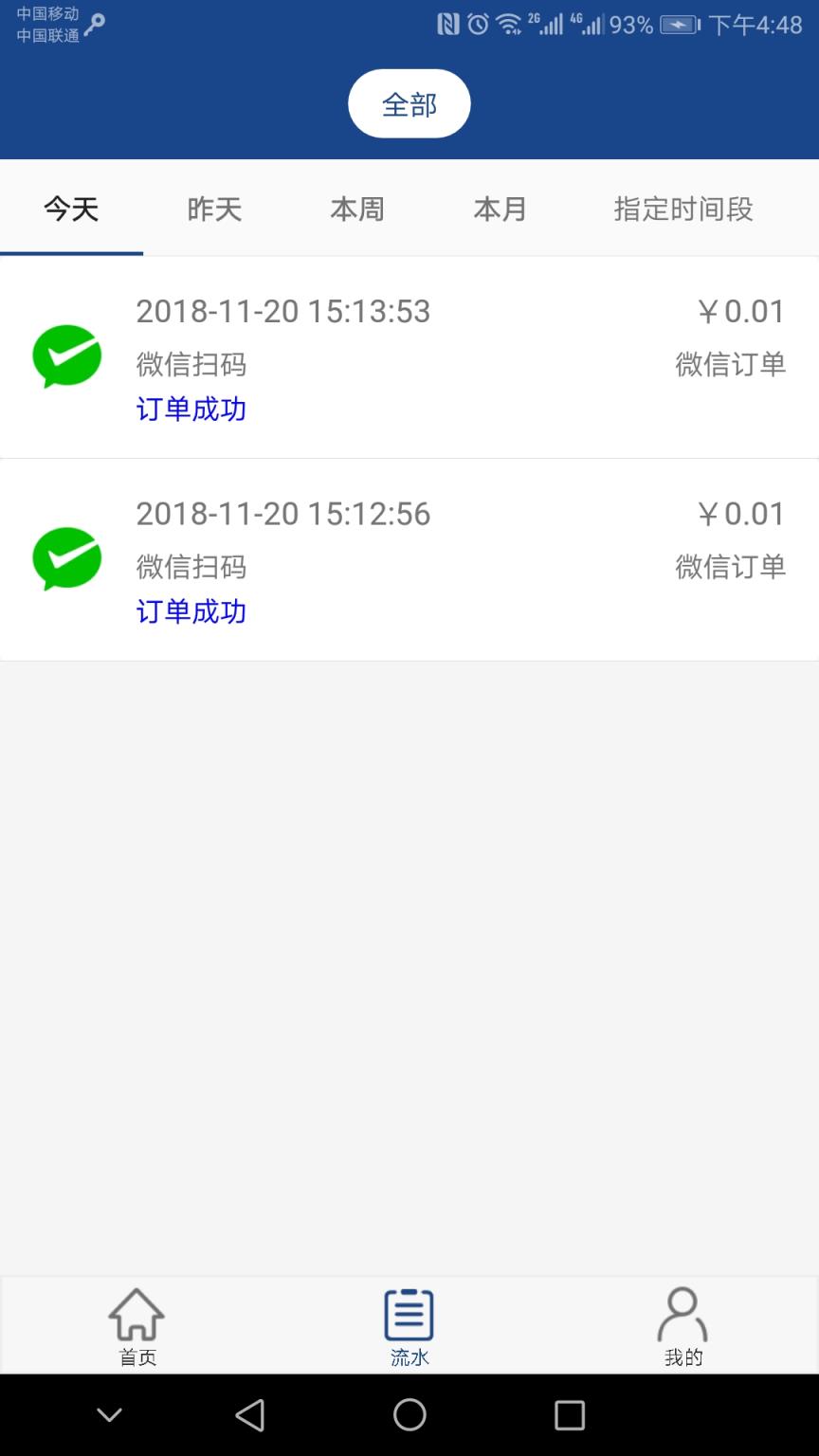Open the 15:12:56 WeChat order entry

click(x=409, y=559)
